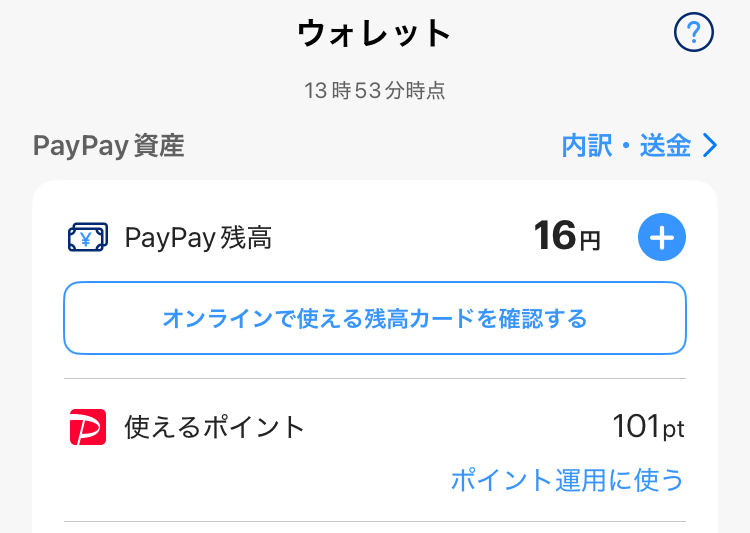Screen dimensions: 750x533
Task: Tap オンラインで使える残高カードを確認する
Action: (x=375, y=319)
